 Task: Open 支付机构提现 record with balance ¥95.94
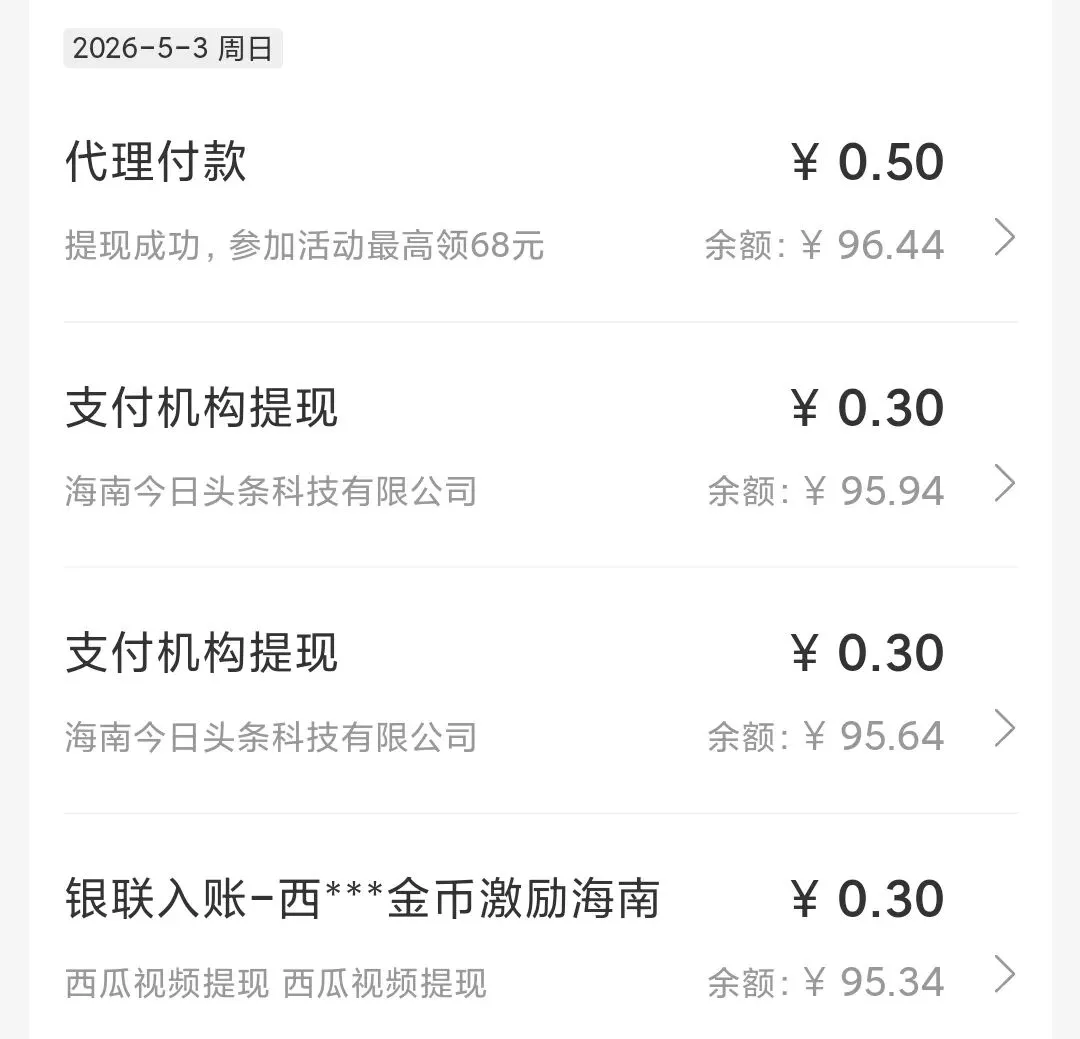(541, 445)
